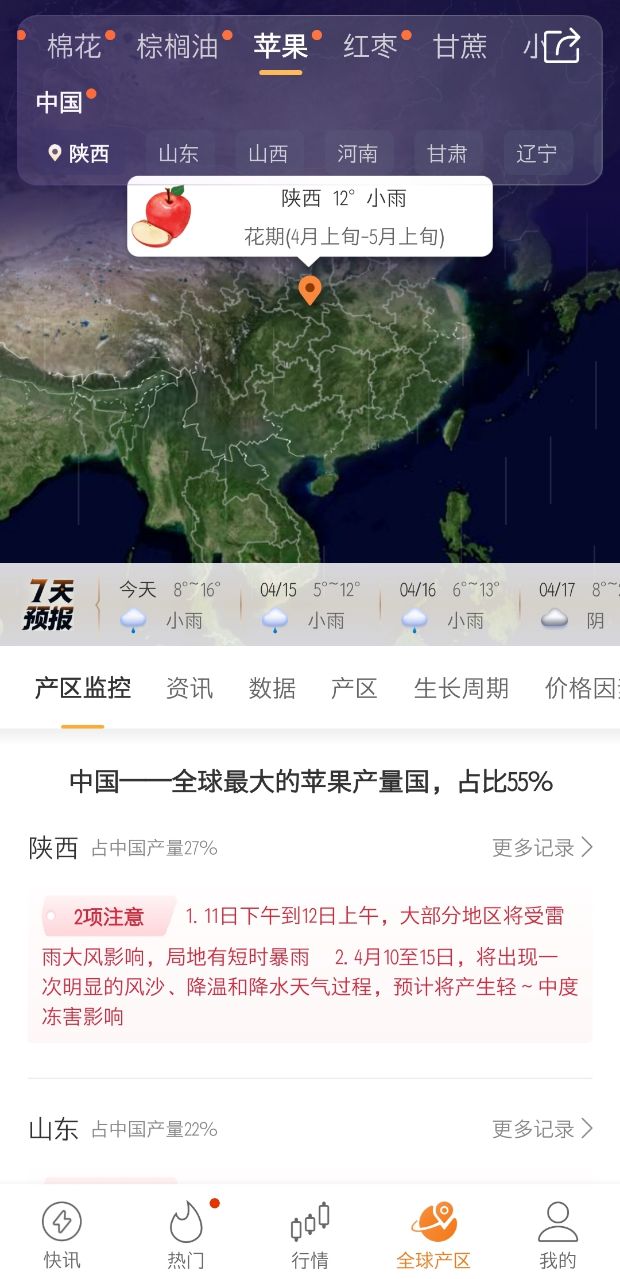Tap the share icon at top right

[562, 45]
